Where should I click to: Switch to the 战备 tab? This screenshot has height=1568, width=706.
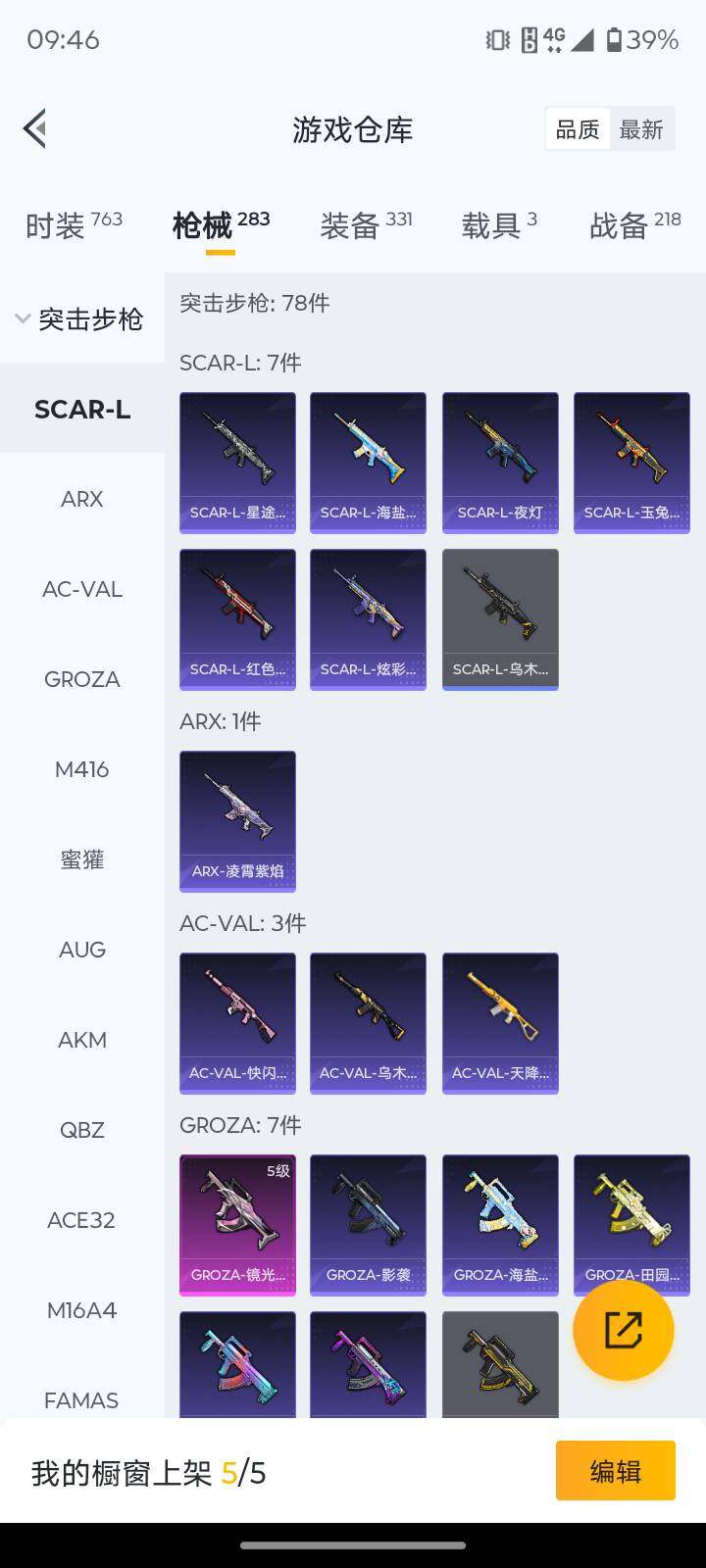pyautogui.click(x=634, y=224)
